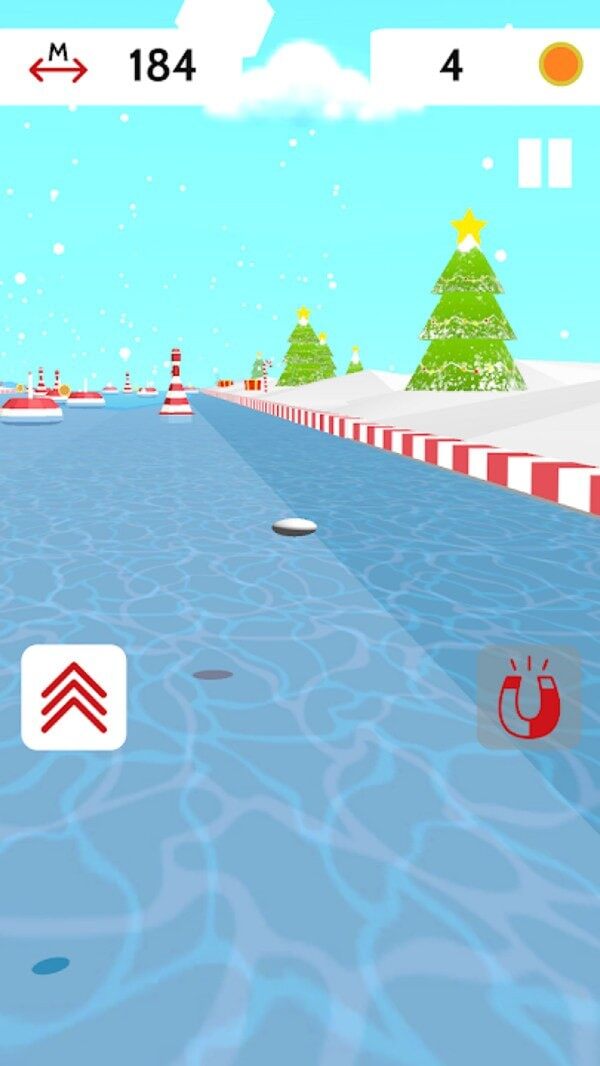Pause the game
Image resolution: width=600 pixels, height=1066 pixels.
pyautogui.click(x=545, y=163)
